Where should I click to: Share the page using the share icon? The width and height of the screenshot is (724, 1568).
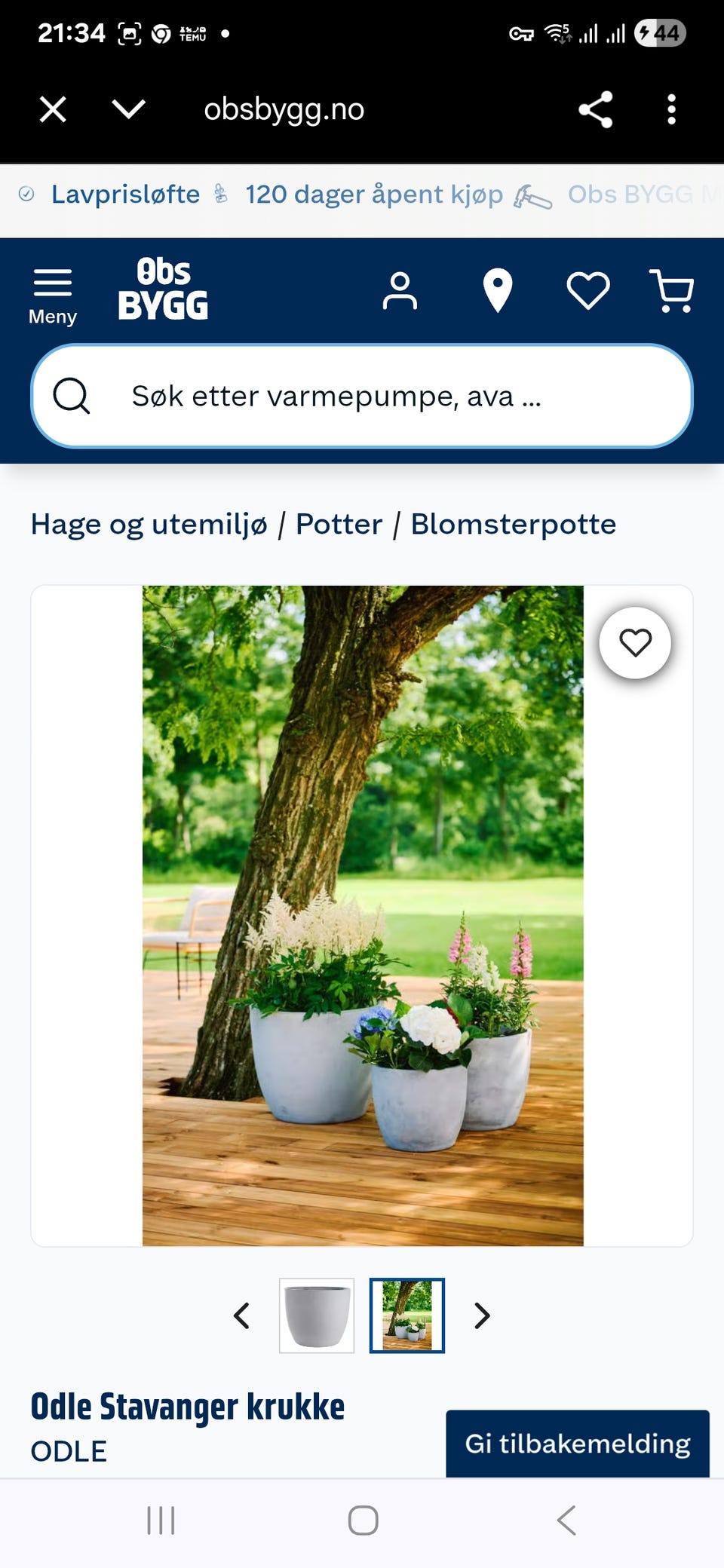(x=595, y=109)
